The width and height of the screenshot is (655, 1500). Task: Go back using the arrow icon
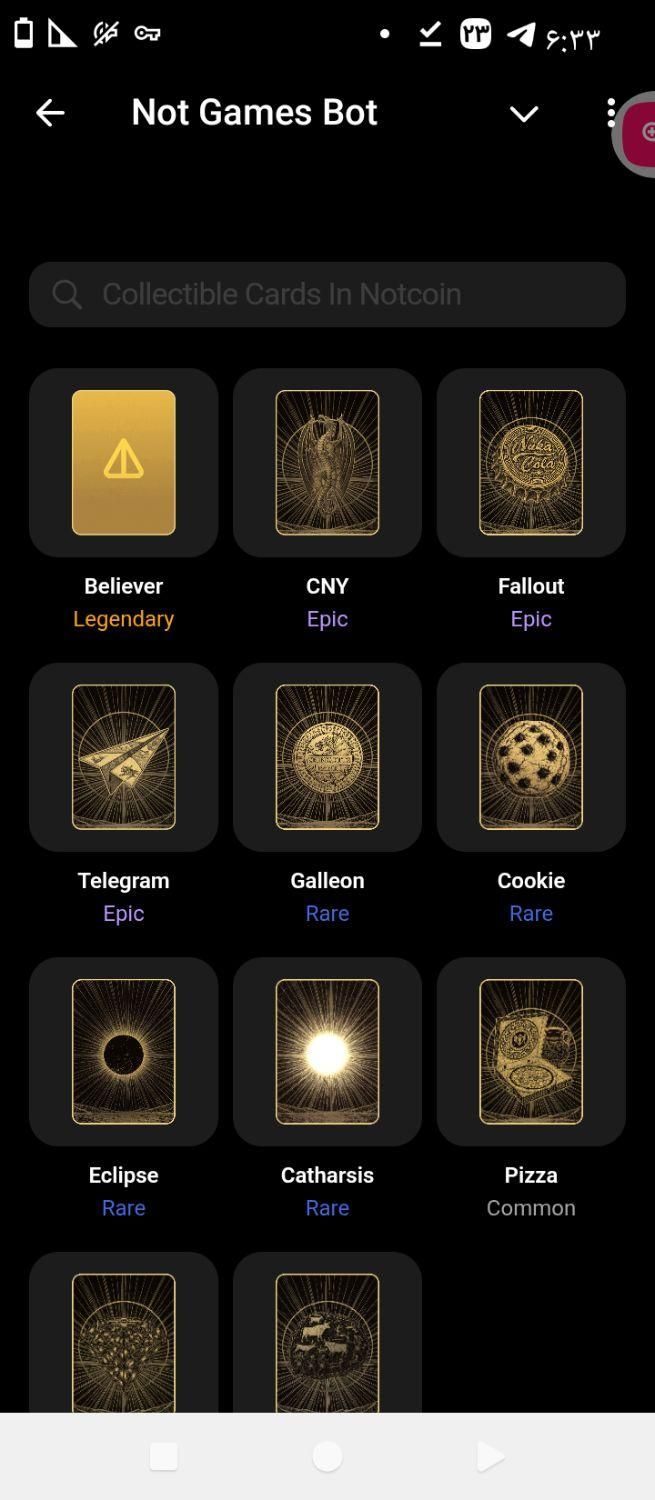click(x=50, y=113)
